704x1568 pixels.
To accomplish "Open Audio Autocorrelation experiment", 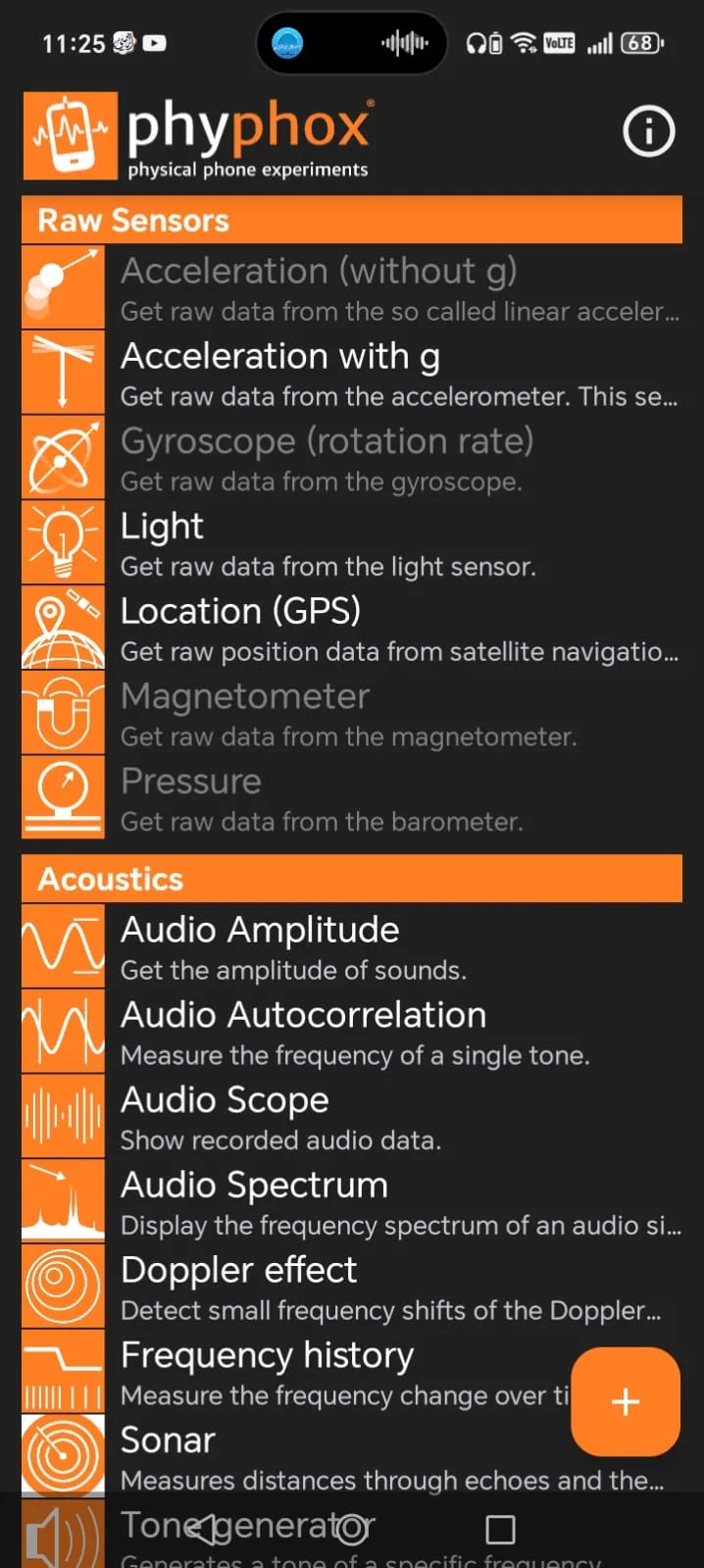I will coord(352,1032).
